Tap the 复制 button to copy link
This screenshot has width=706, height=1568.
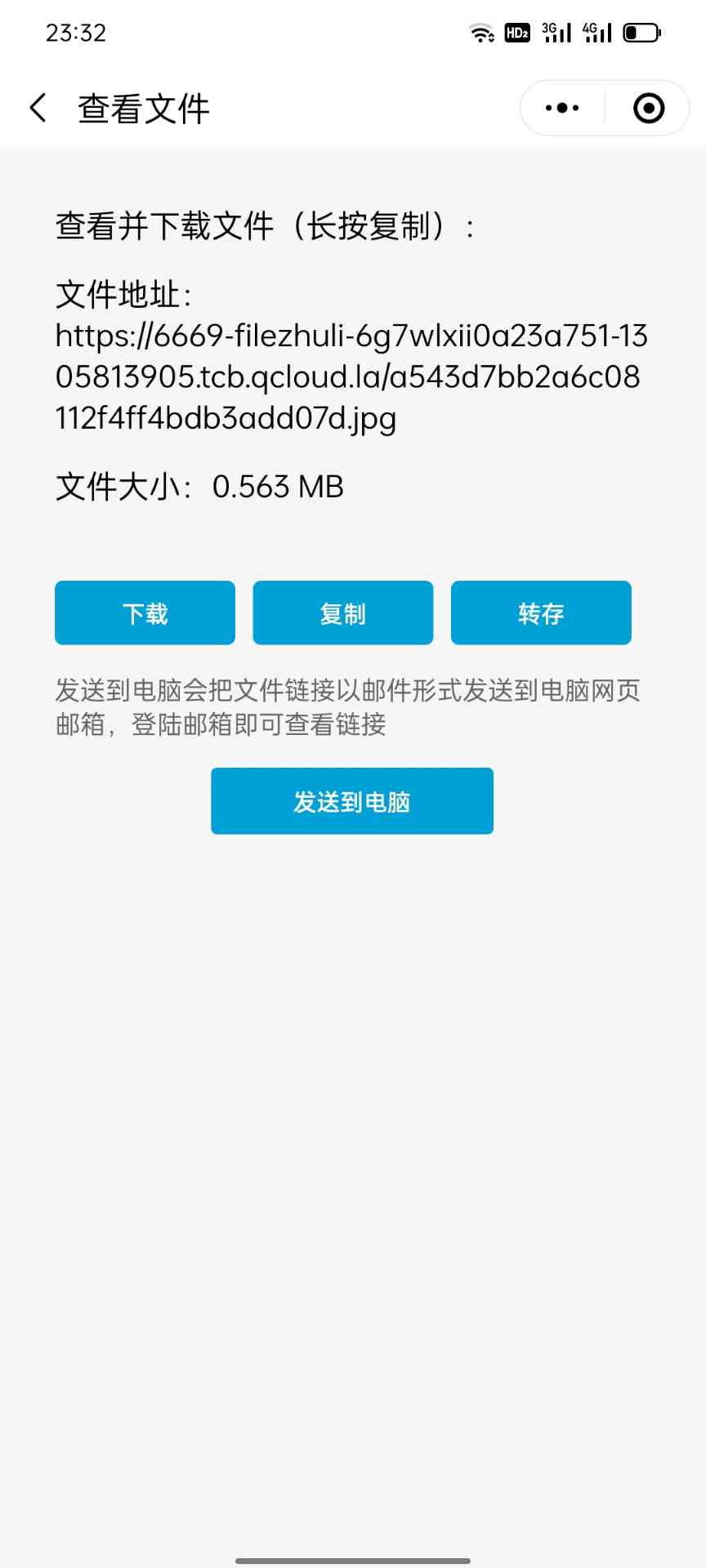coord(342,612)
